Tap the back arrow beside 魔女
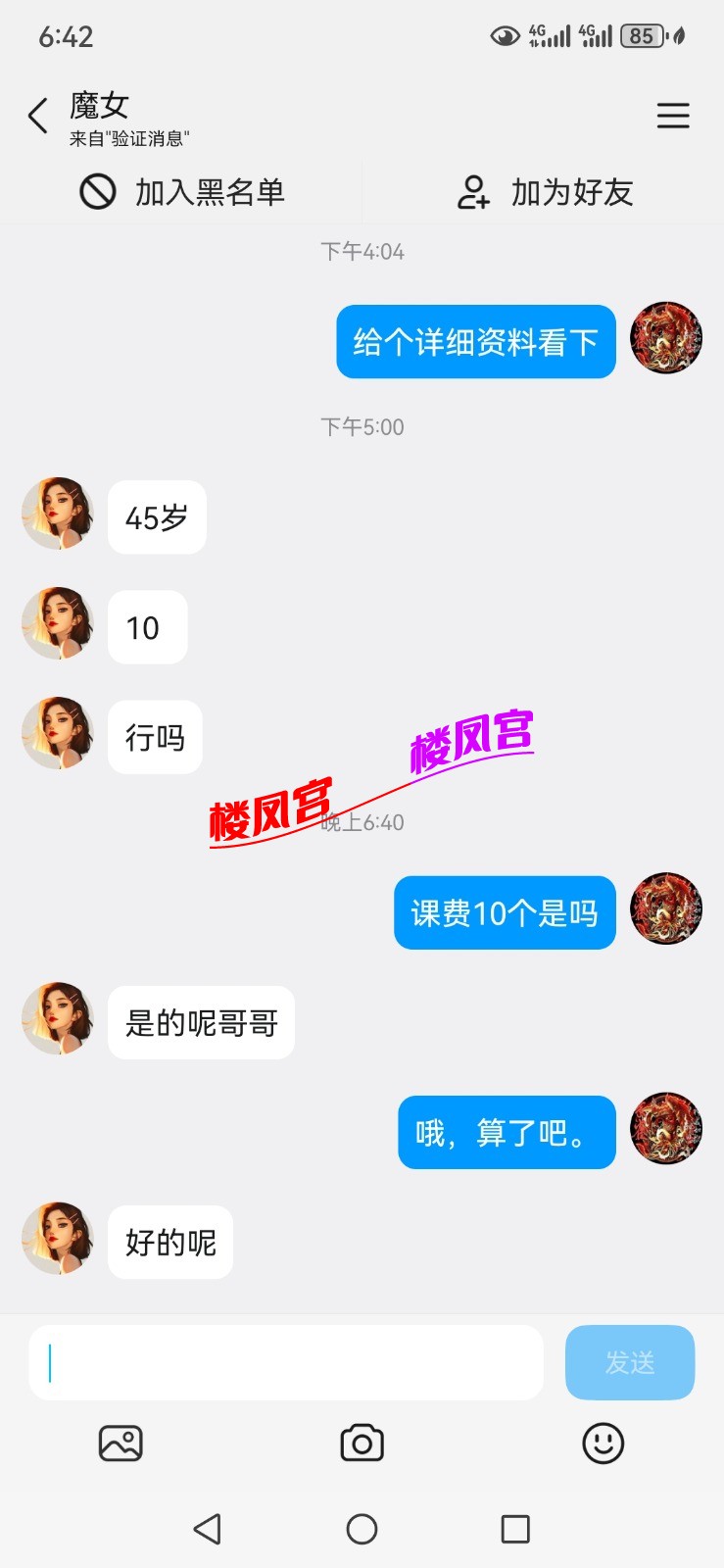 [x=37, y=116]
